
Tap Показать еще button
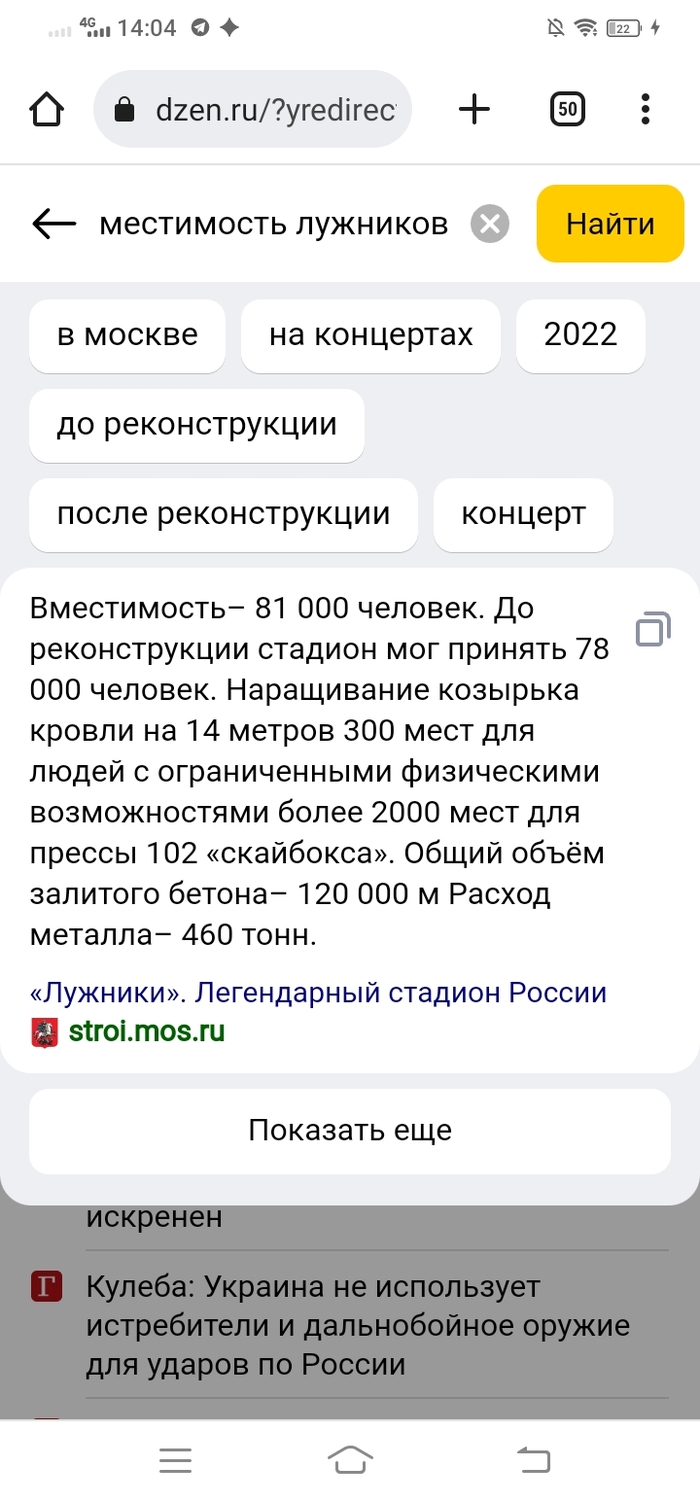click(349, 1131)
